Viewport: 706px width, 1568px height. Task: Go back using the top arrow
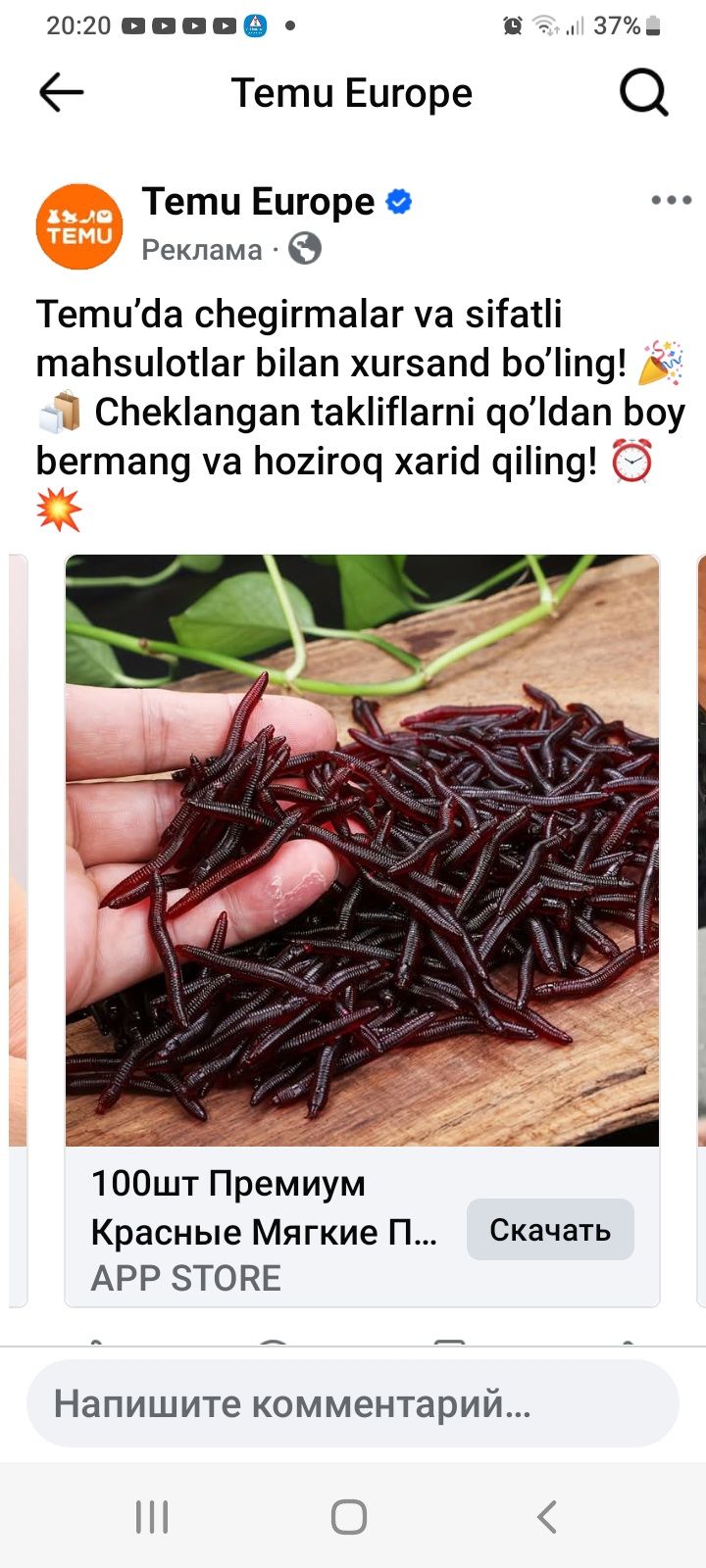point(61,93)
